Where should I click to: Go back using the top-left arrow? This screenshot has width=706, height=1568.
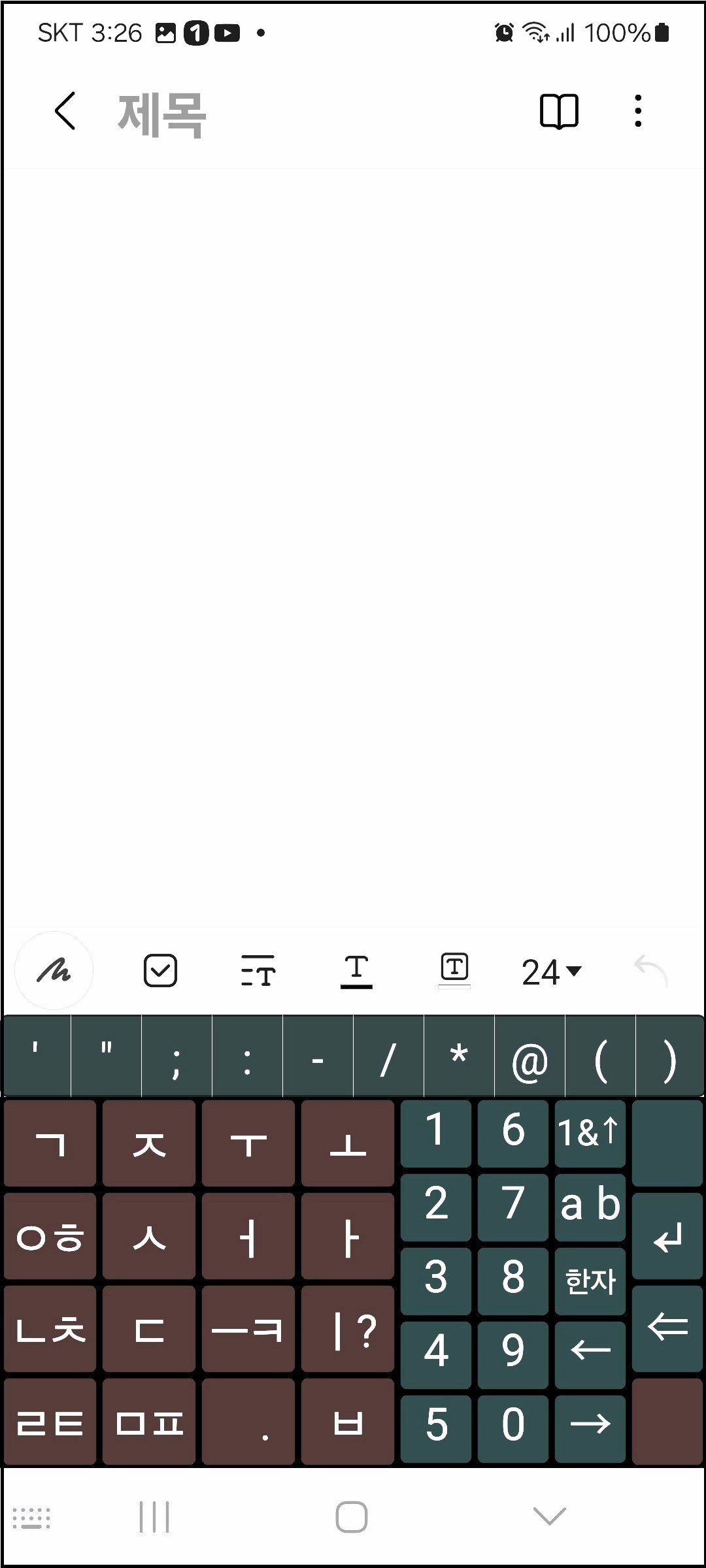click(x=65, y=111)
